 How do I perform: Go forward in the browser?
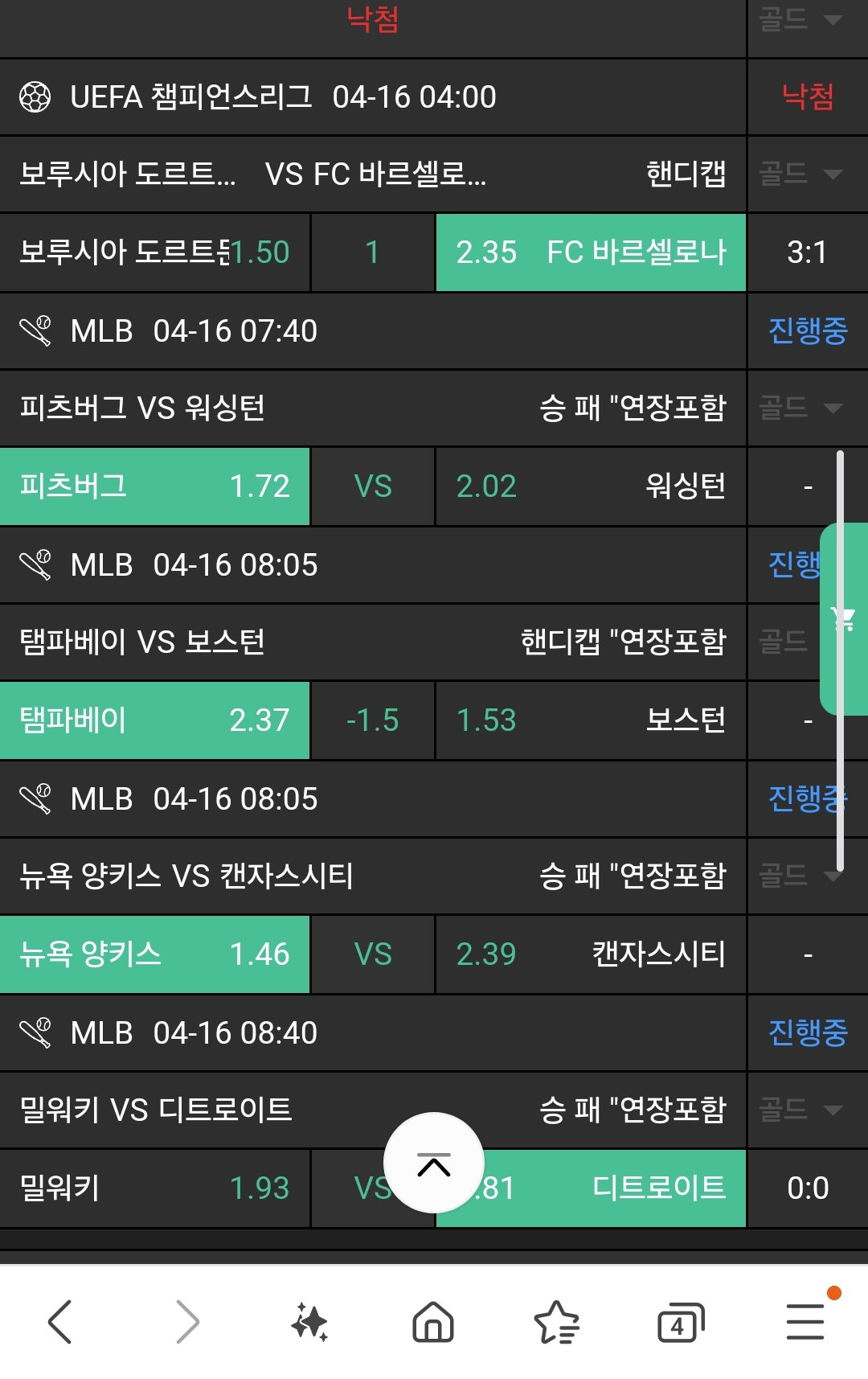pyautogui.click(x=186, y=1321)
